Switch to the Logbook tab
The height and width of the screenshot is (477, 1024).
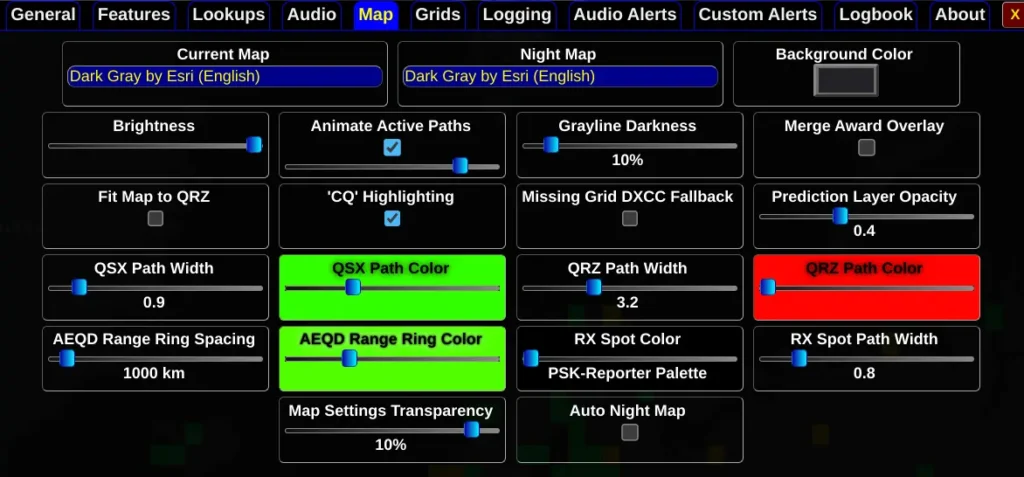pos(875,15)
